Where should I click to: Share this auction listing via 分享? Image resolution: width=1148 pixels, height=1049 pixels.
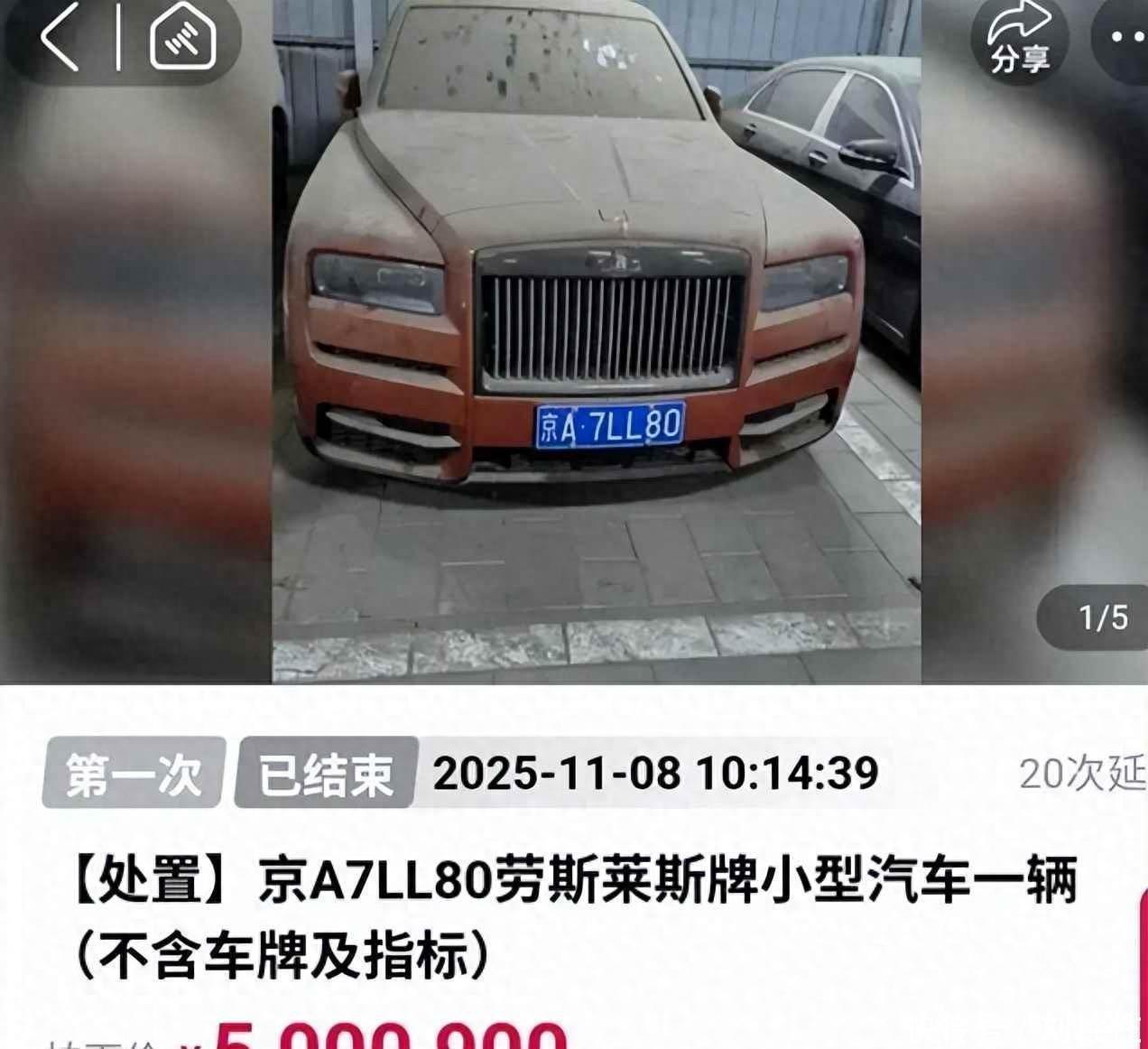(x=1020, y=38)
